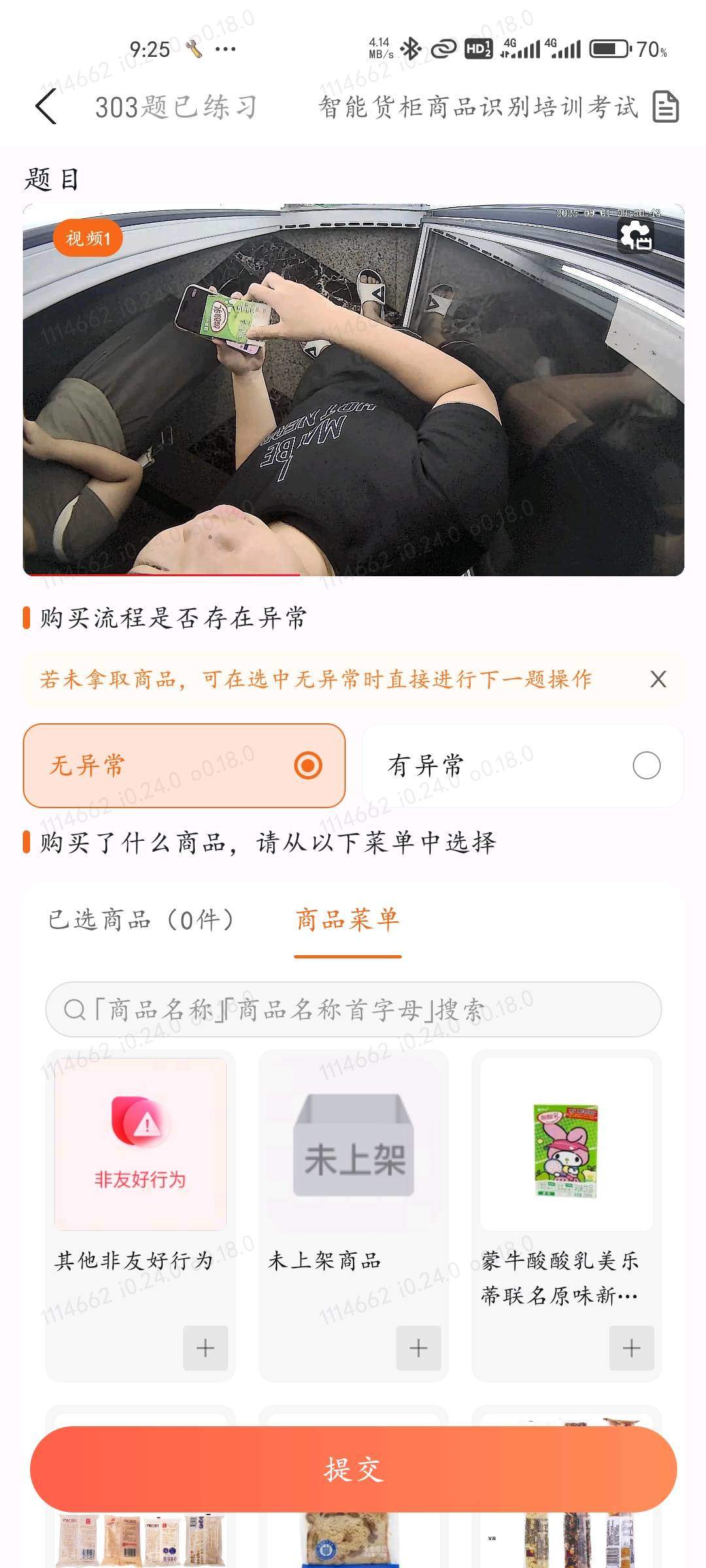Viewport: 706px width, 1568px height.
Task: Switch to 已选商品 tab
Action: point(141,920)
